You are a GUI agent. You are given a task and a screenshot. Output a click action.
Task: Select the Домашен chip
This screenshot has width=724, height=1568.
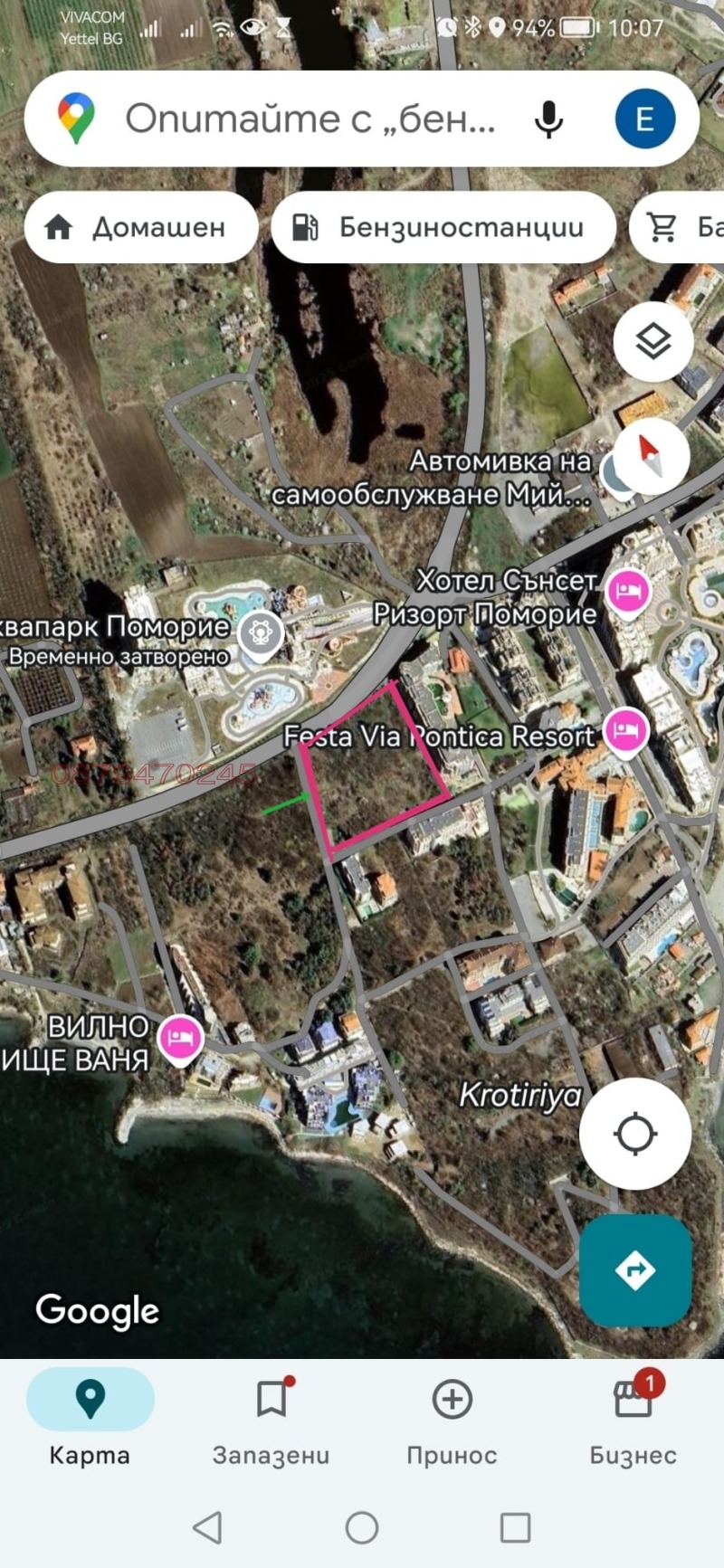(x=140, y=227)
